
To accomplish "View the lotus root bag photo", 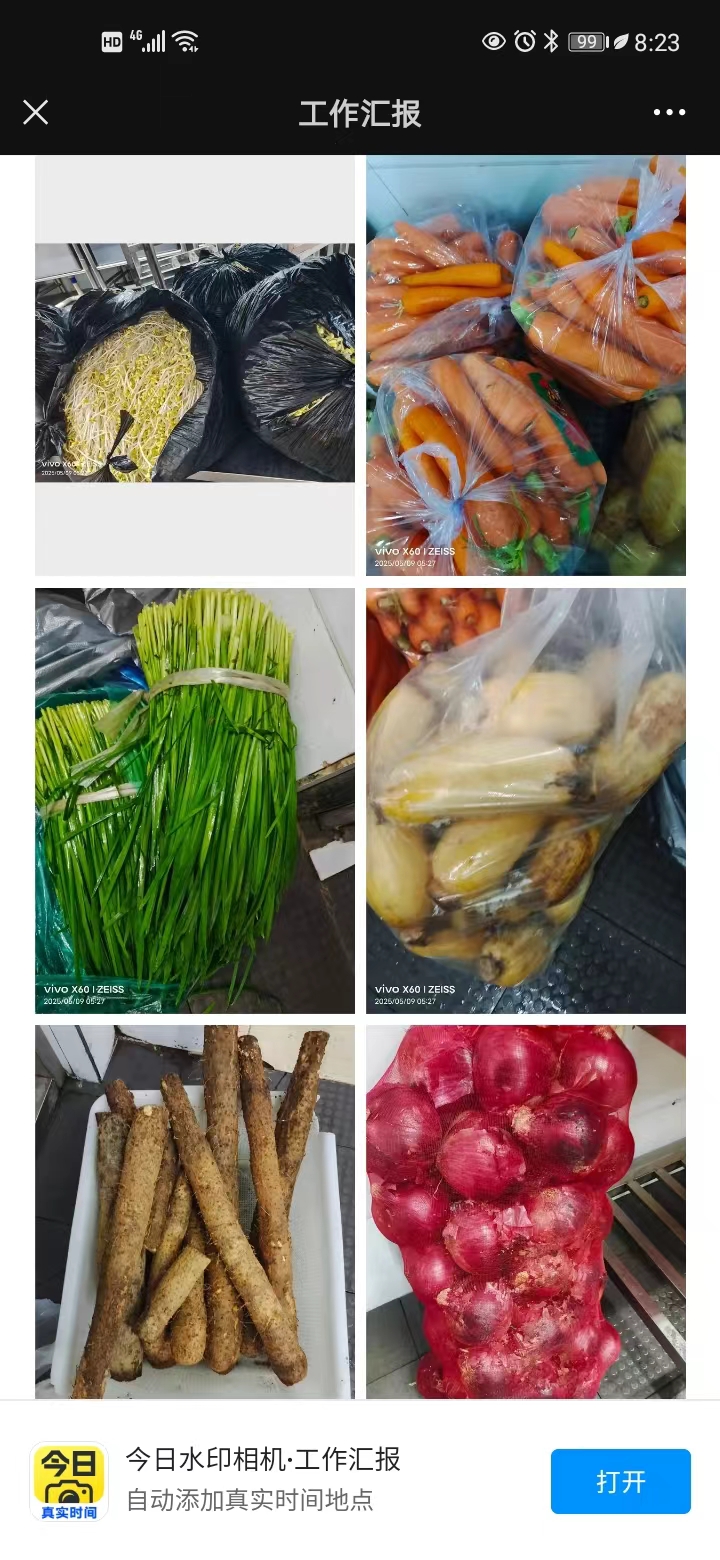I will point(526,800).
